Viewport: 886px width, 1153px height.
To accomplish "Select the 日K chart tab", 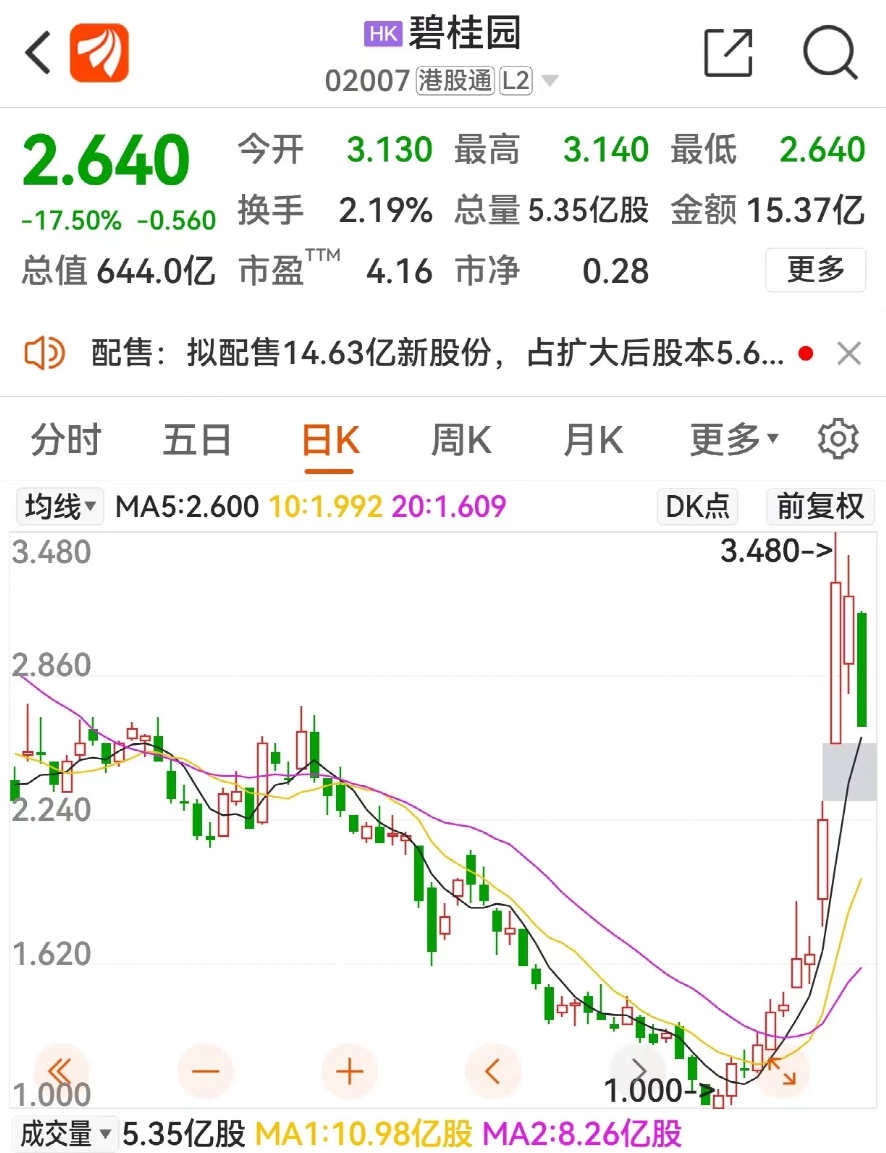I will pos(330,440).
